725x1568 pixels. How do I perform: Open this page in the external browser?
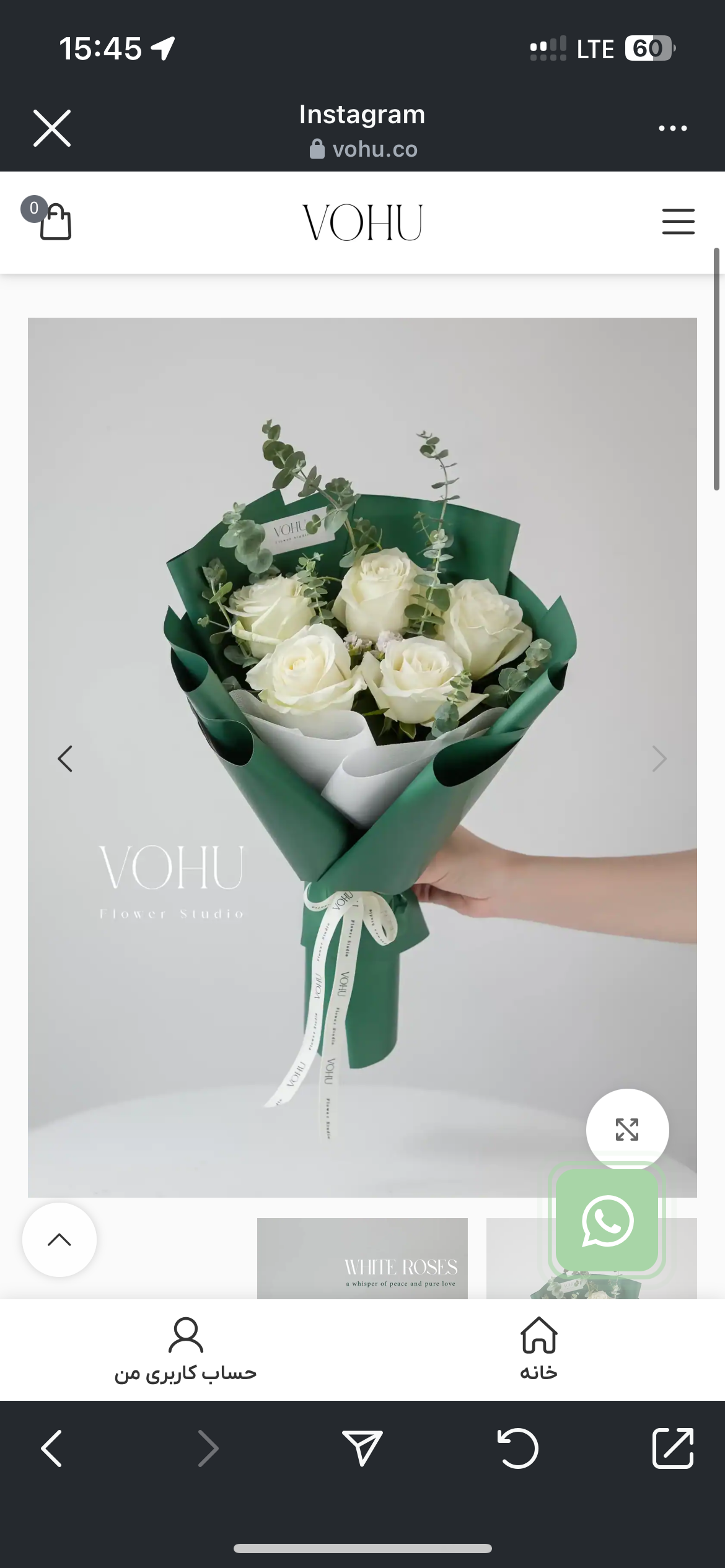point(673,1448)
